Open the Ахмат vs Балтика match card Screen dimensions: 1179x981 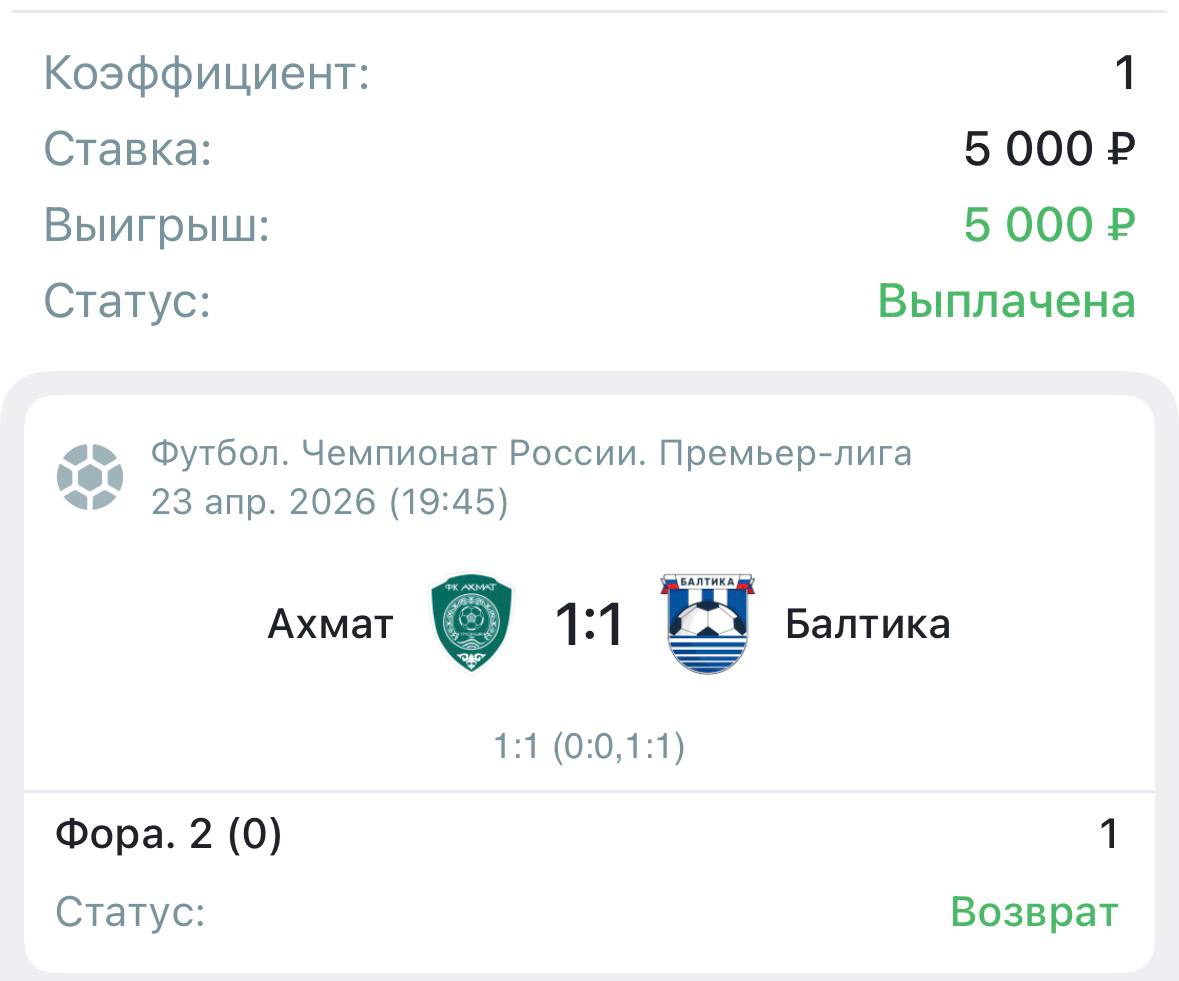pyautogui.click(x=589, y=624)
